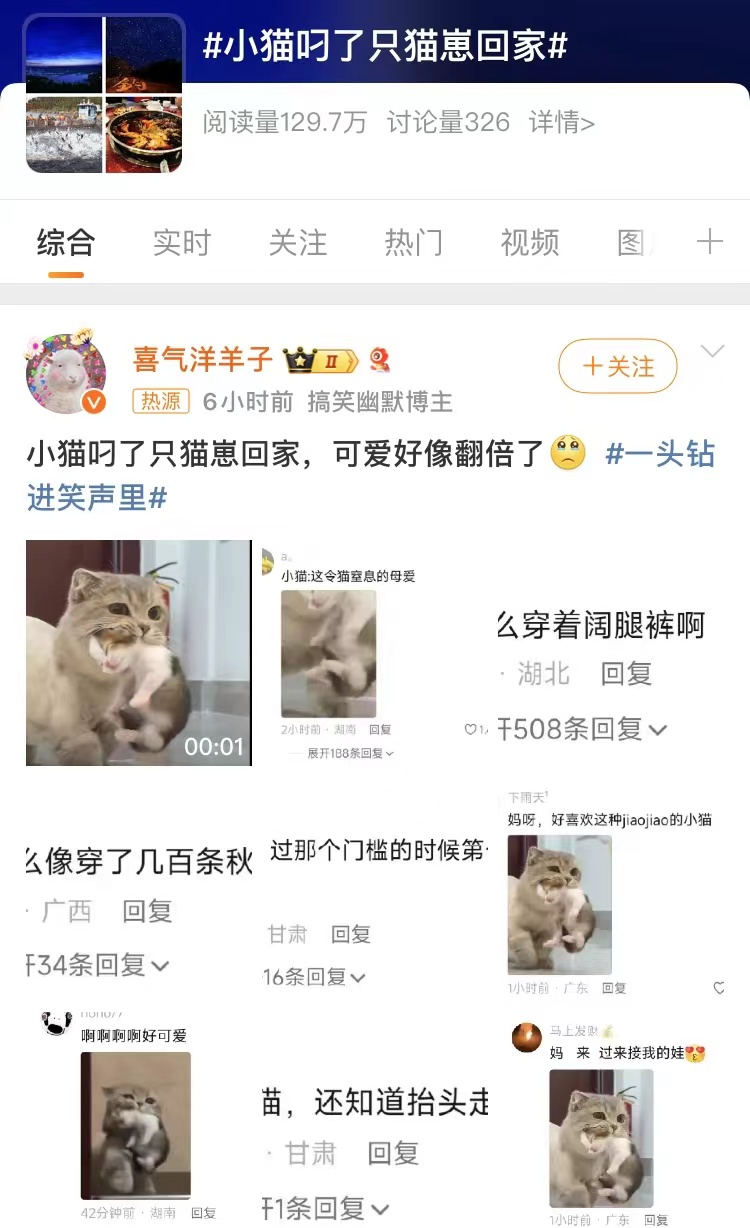Open image with 啊啊啊啊好可爱 comment
This screenshot has width=750, height=1228.
(x=138, y=1116)
